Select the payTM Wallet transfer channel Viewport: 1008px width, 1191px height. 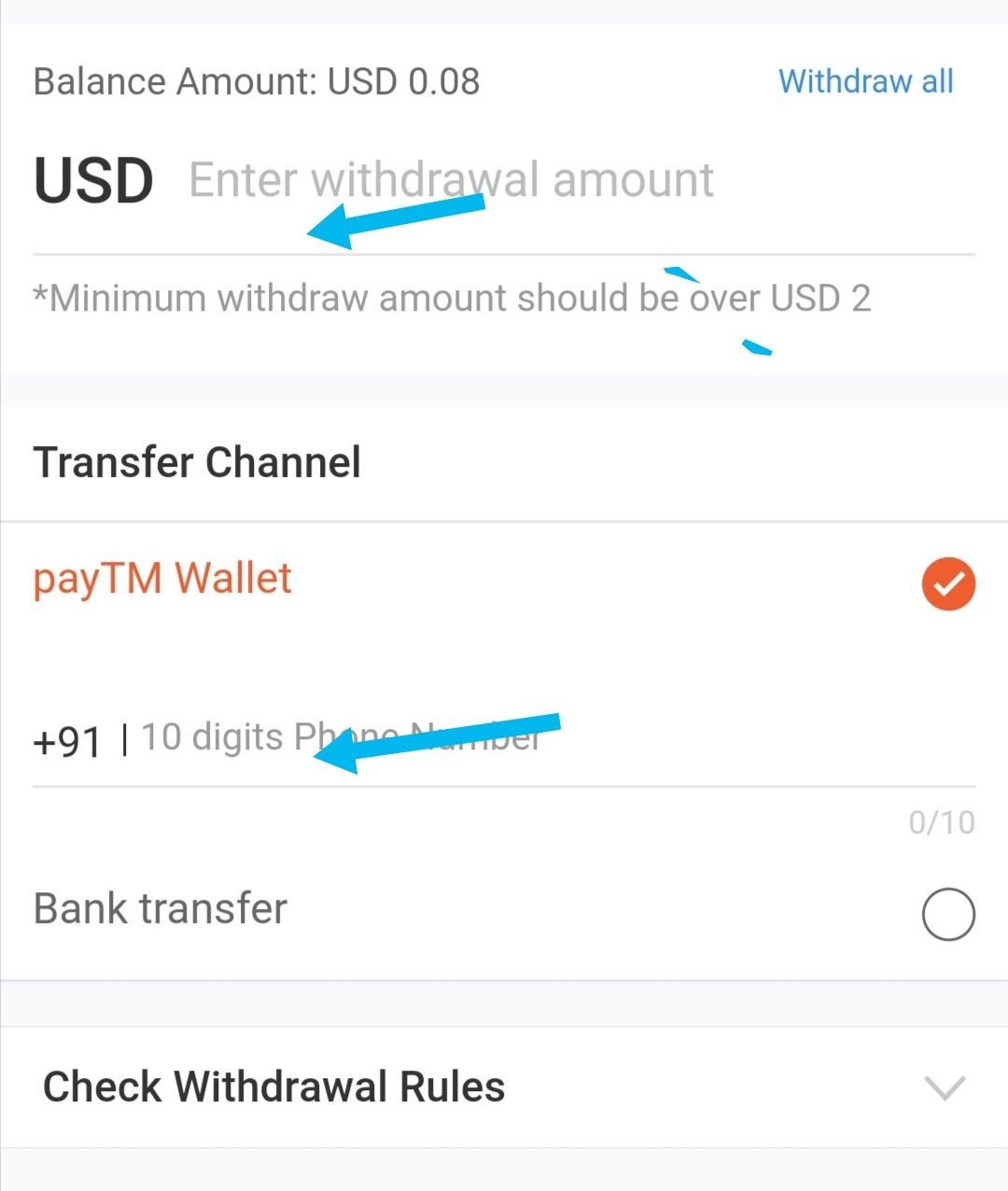pos(947,583)
